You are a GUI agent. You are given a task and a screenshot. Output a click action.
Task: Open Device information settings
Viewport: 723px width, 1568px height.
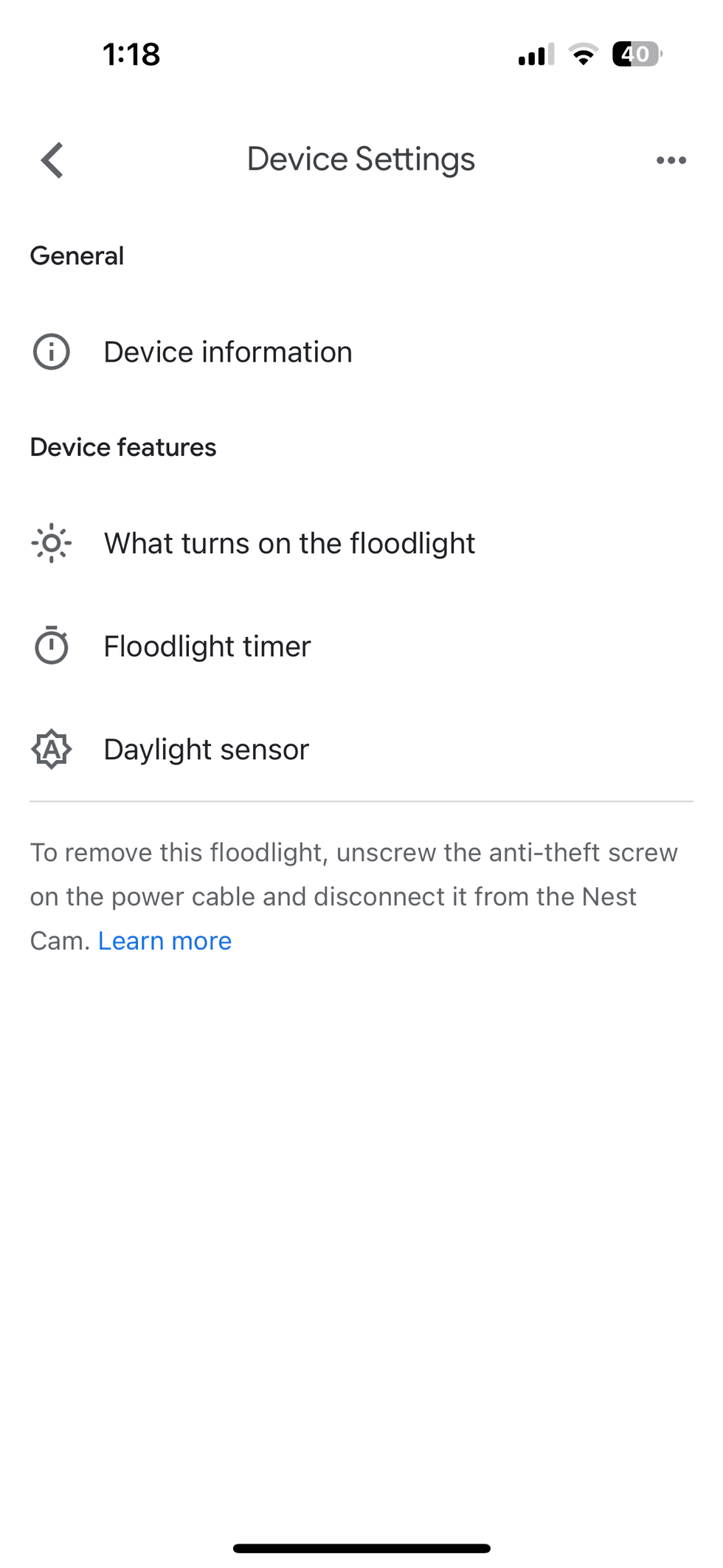[227, 352]
